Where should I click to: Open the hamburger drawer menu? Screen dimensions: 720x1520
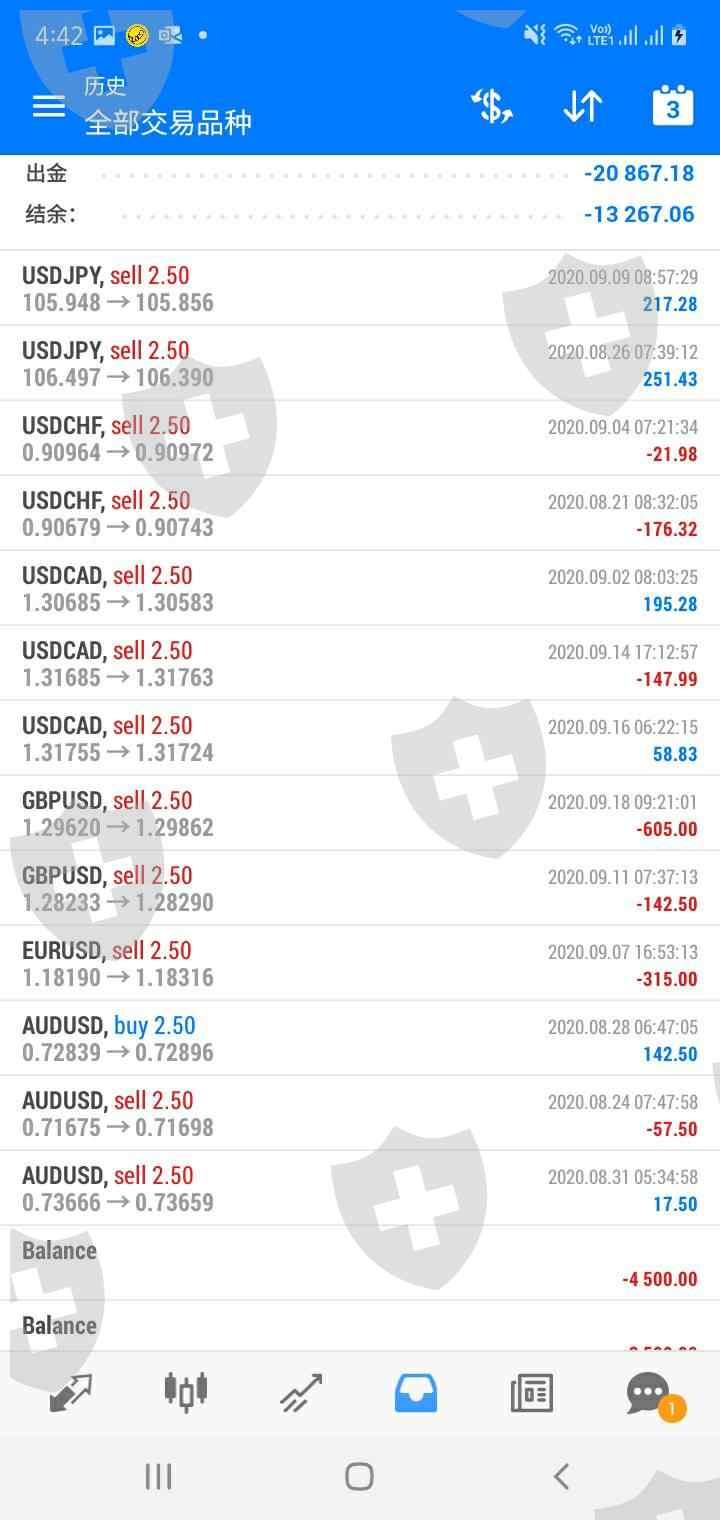(x=48, y=106)
